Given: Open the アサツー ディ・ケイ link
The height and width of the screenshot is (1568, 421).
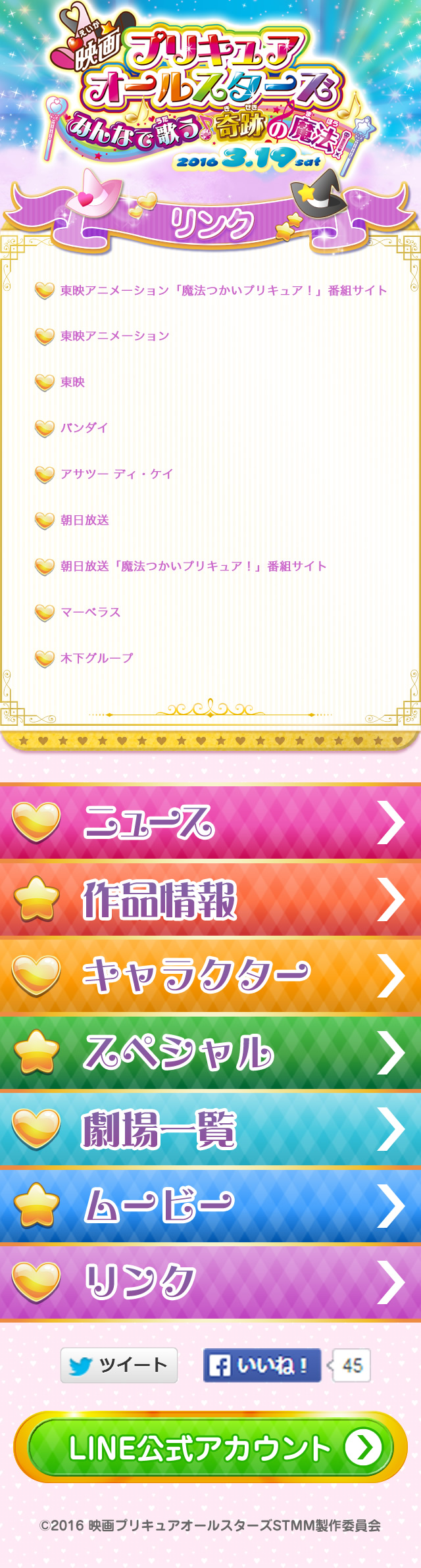Looking at the screenshot, I should [x=116, y=474].
